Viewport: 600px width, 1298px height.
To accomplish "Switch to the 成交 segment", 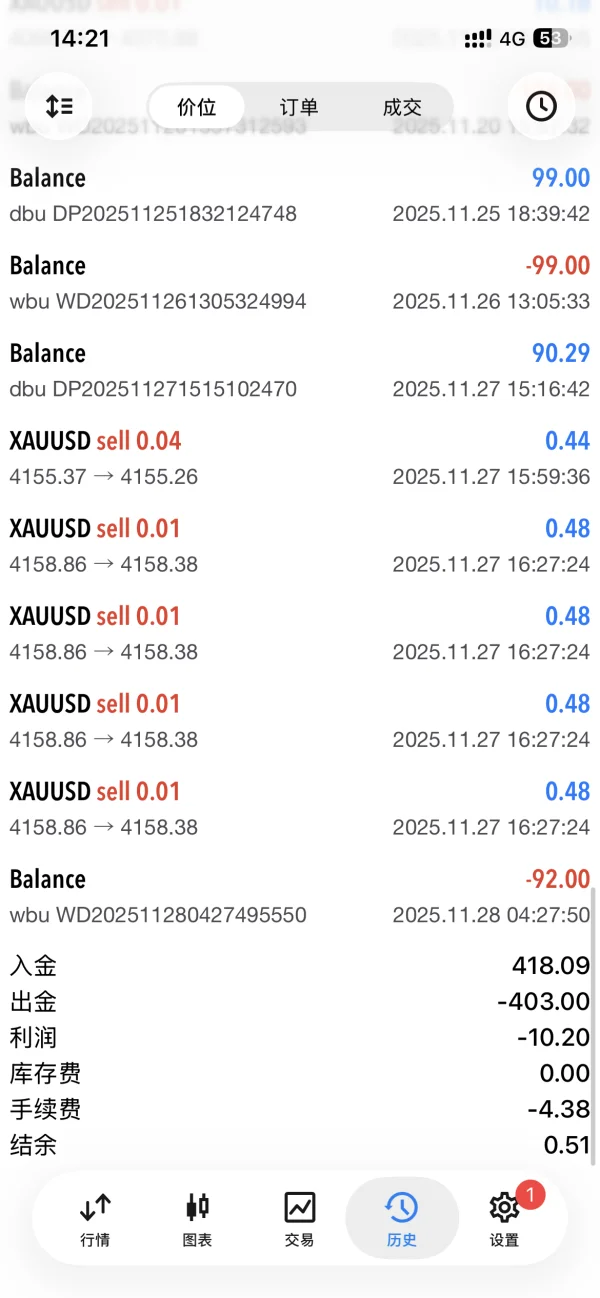I will point(402,107).
